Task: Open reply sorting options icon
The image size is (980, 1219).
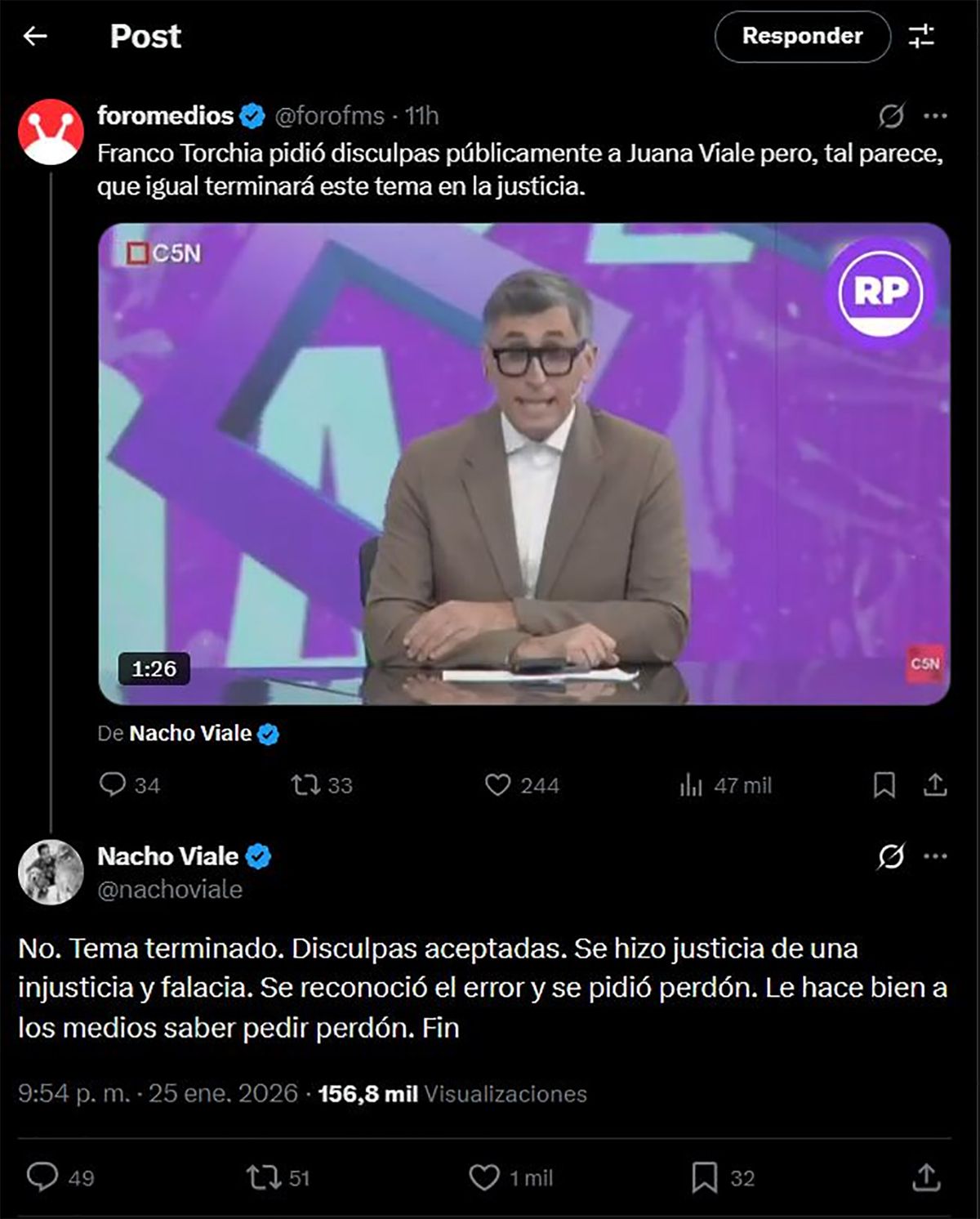Action: (x=921, y=37)
